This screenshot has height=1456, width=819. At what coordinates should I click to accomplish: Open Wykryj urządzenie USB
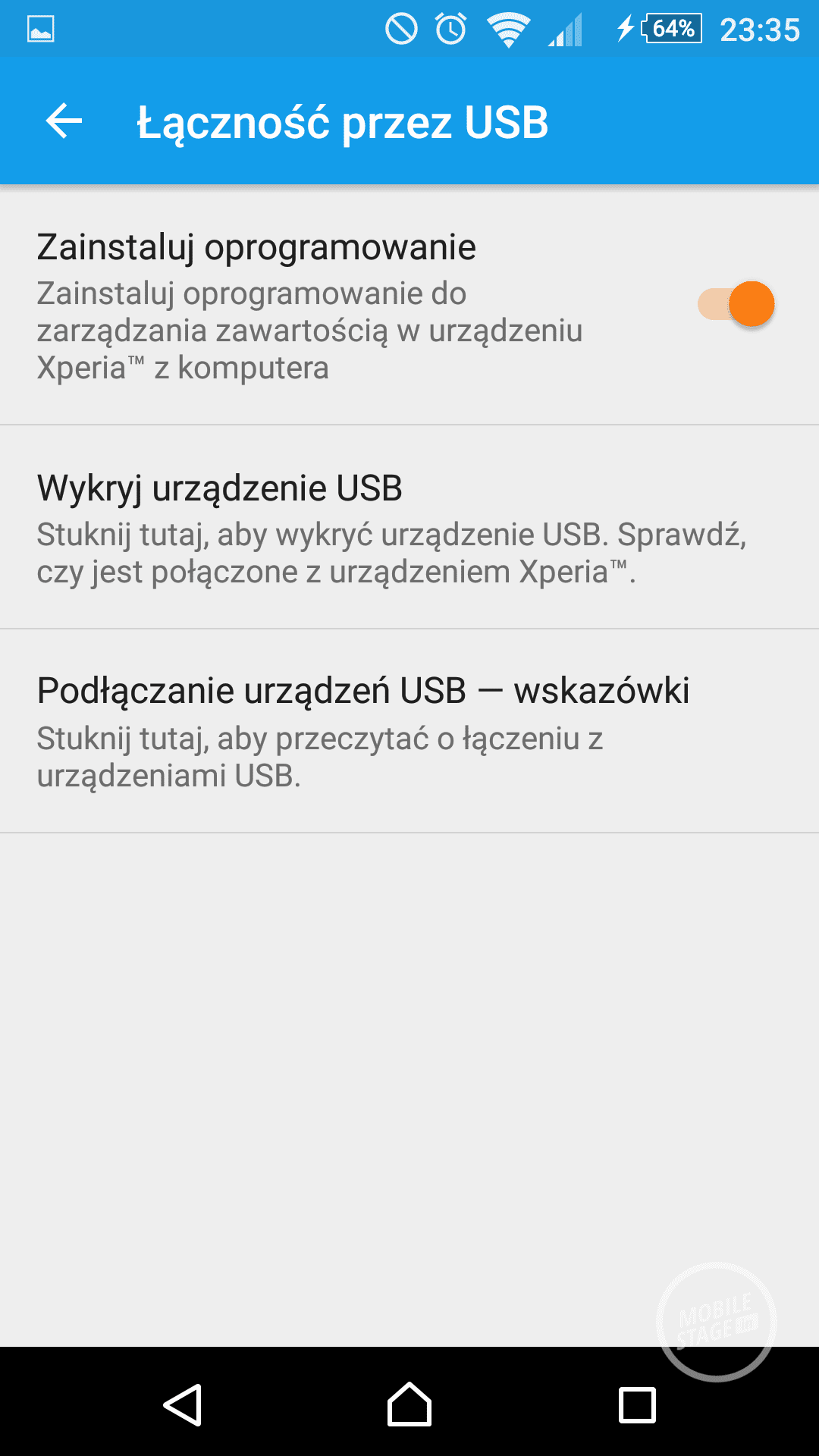(x=409, y=527)
